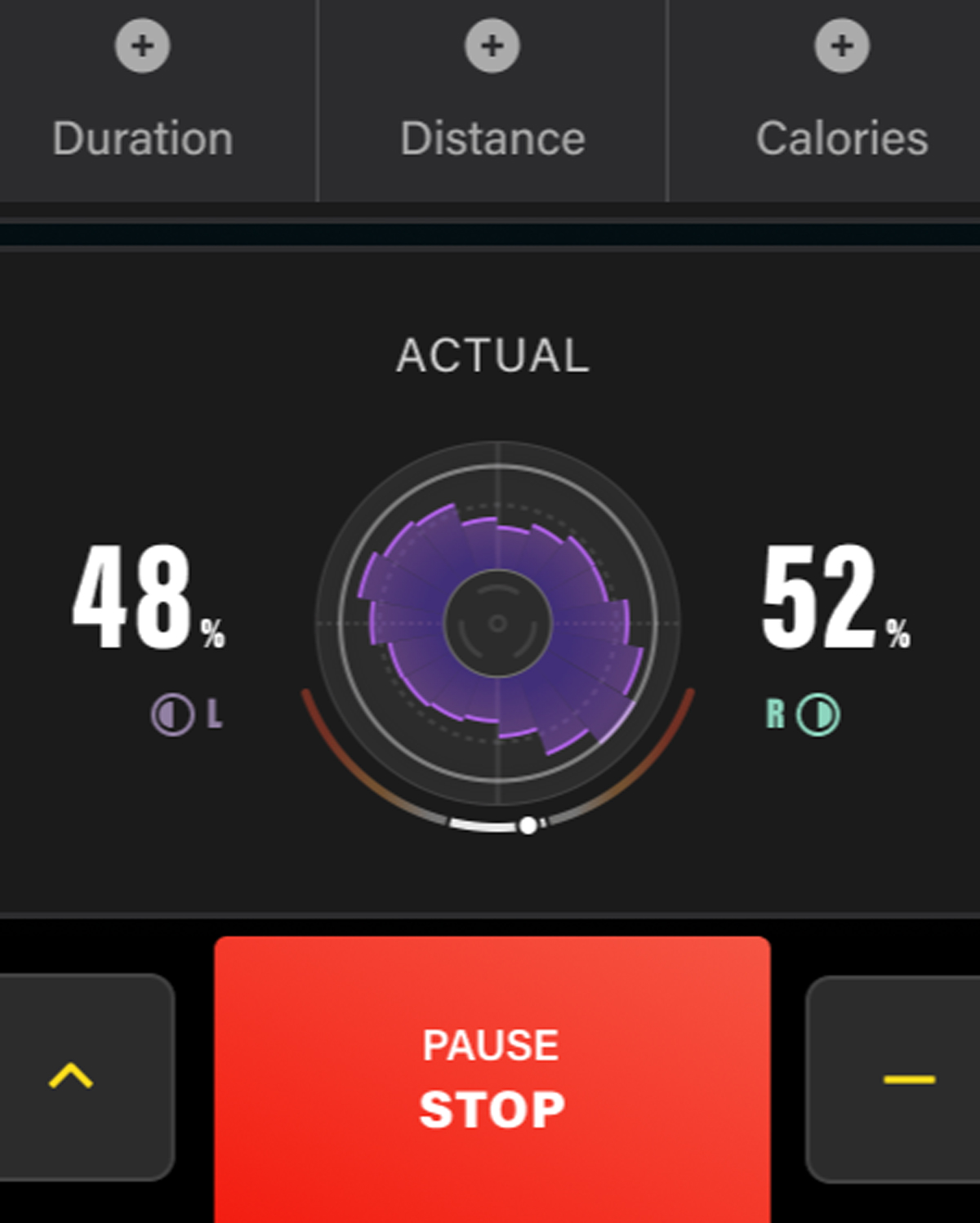Tap the plus icon above Calories
Image resolution: width=980 pixels, height=1223 pixels.
pos(840,47)
